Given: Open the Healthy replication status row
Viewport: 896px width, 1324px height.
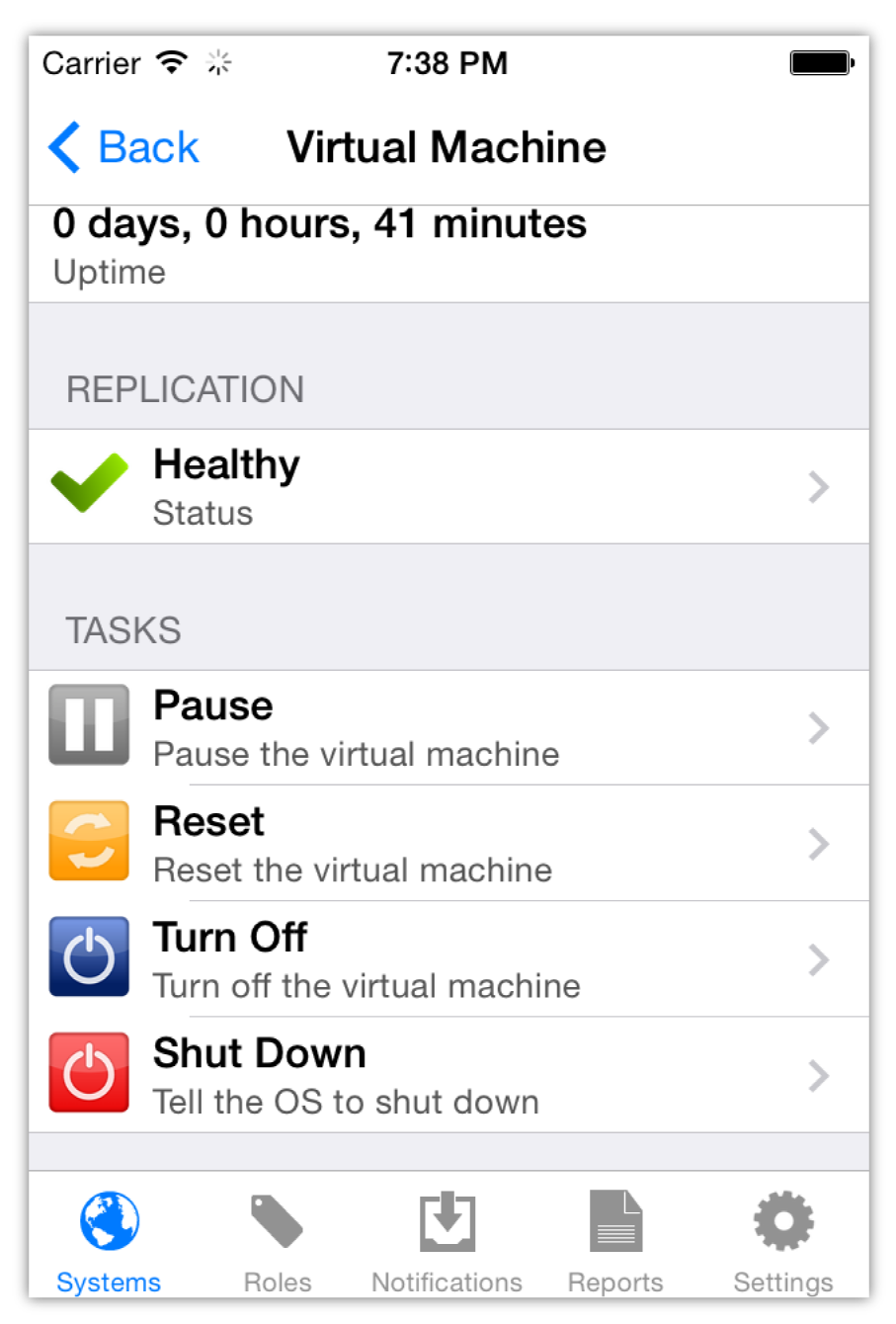Looking at the screenshot, I should pos(448,487).
